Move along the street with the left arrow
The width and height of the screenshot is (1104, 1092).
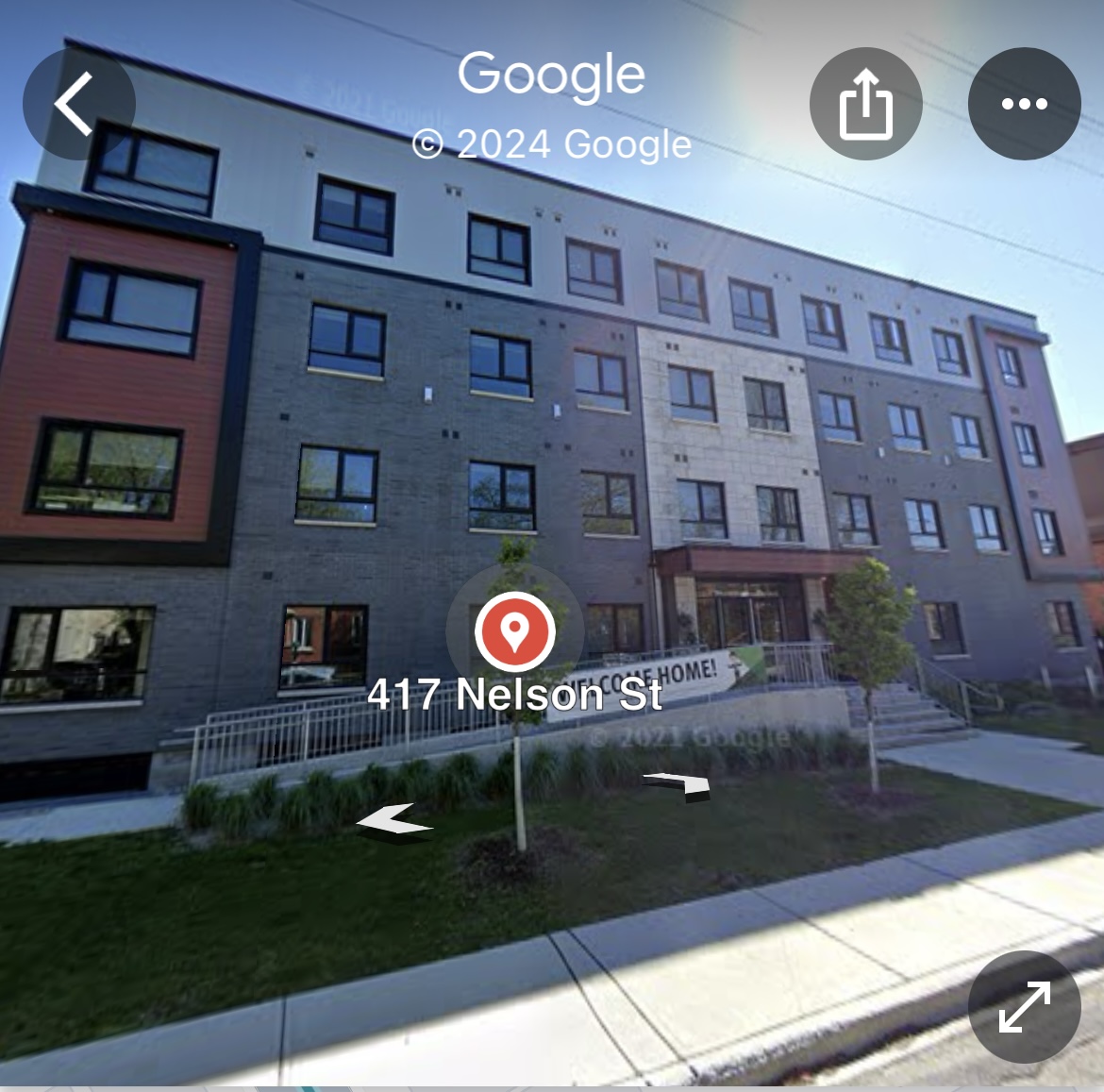(394, 821)
